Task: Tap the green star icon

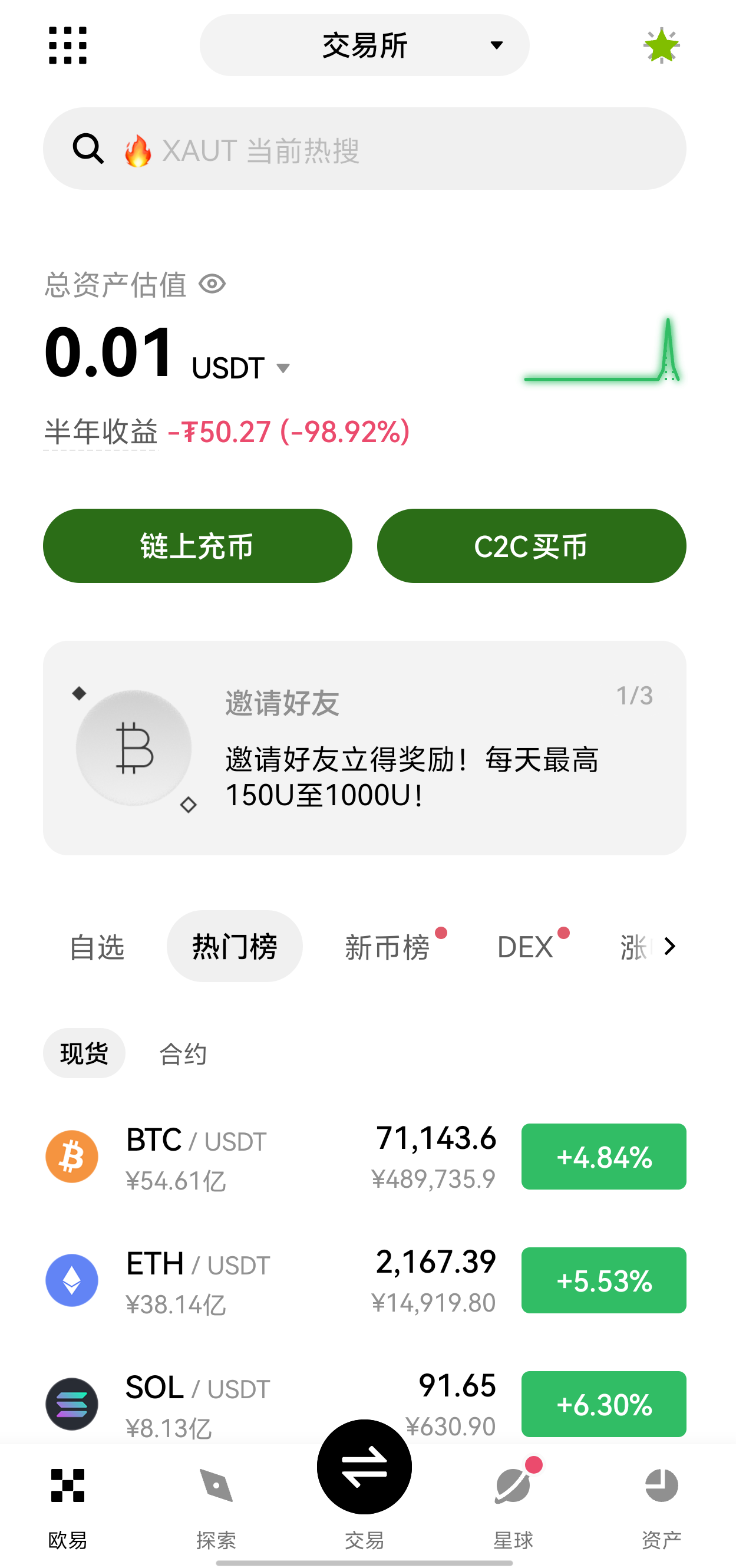Action: pos(661,45)
